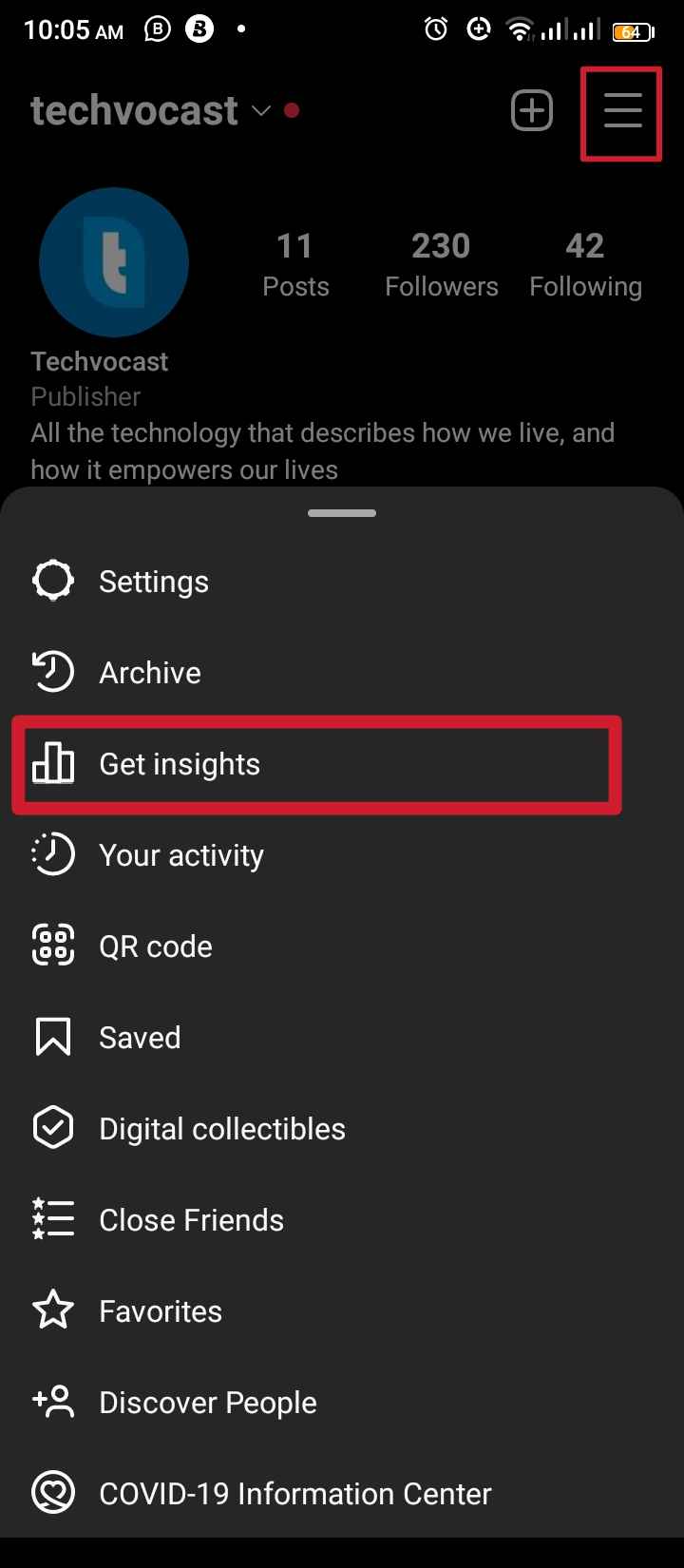Open Your activity
The height and width of the screenshot is (1568, 684).
click(342, 855)
